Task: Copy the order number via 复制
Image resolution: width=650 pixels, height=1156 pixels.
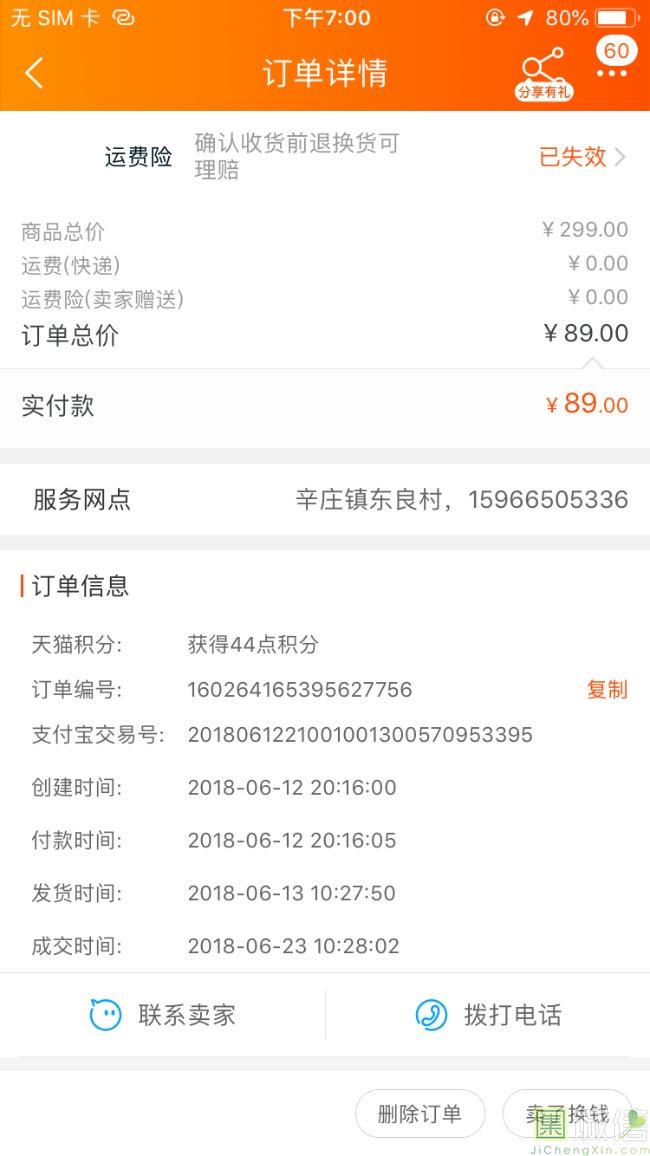Action: (x=607, y=690)
